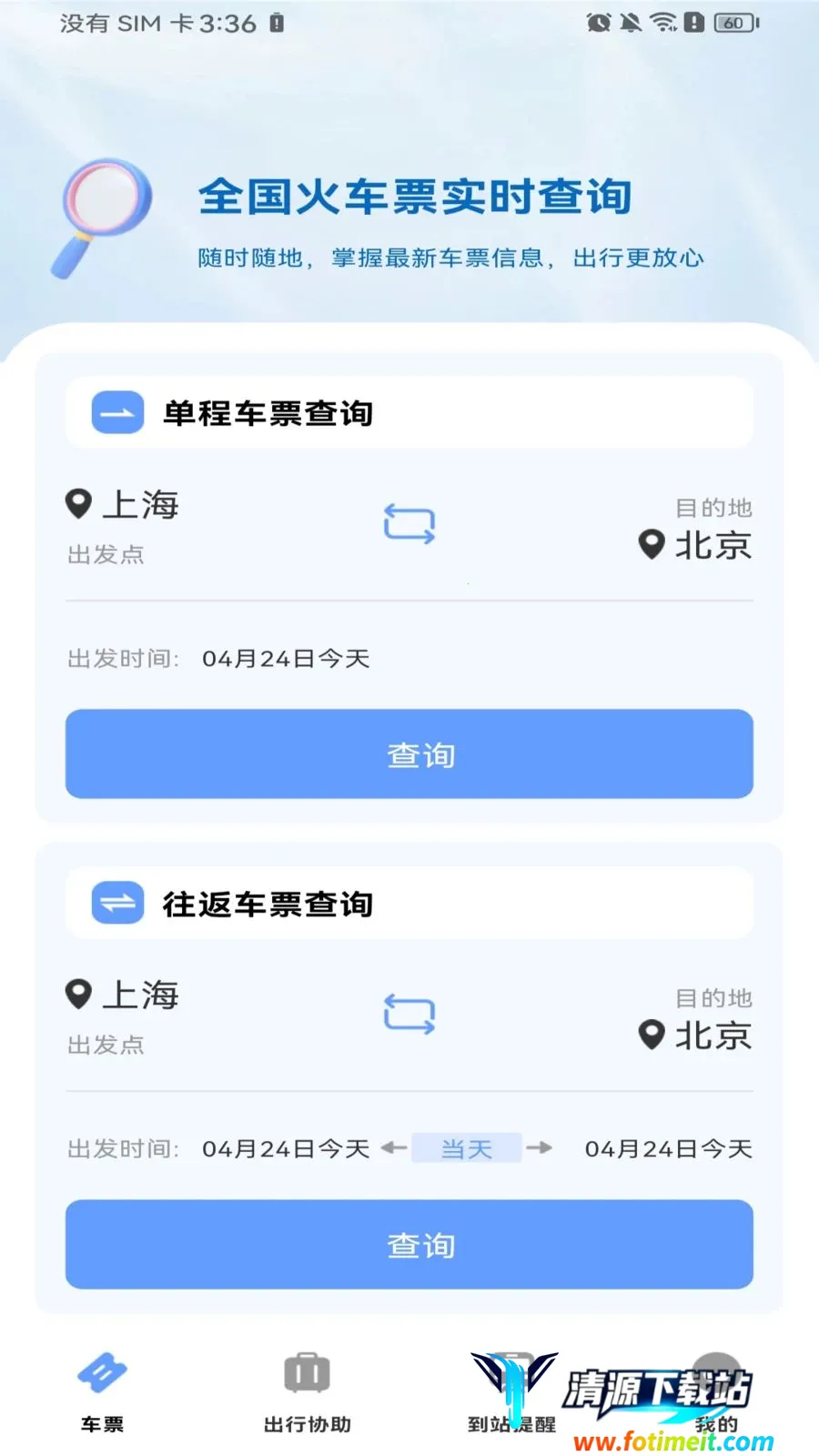Viewport: 819px width, 1456px height.
Task: Switch to the 车票 tab
Action: pos(102,1392)
